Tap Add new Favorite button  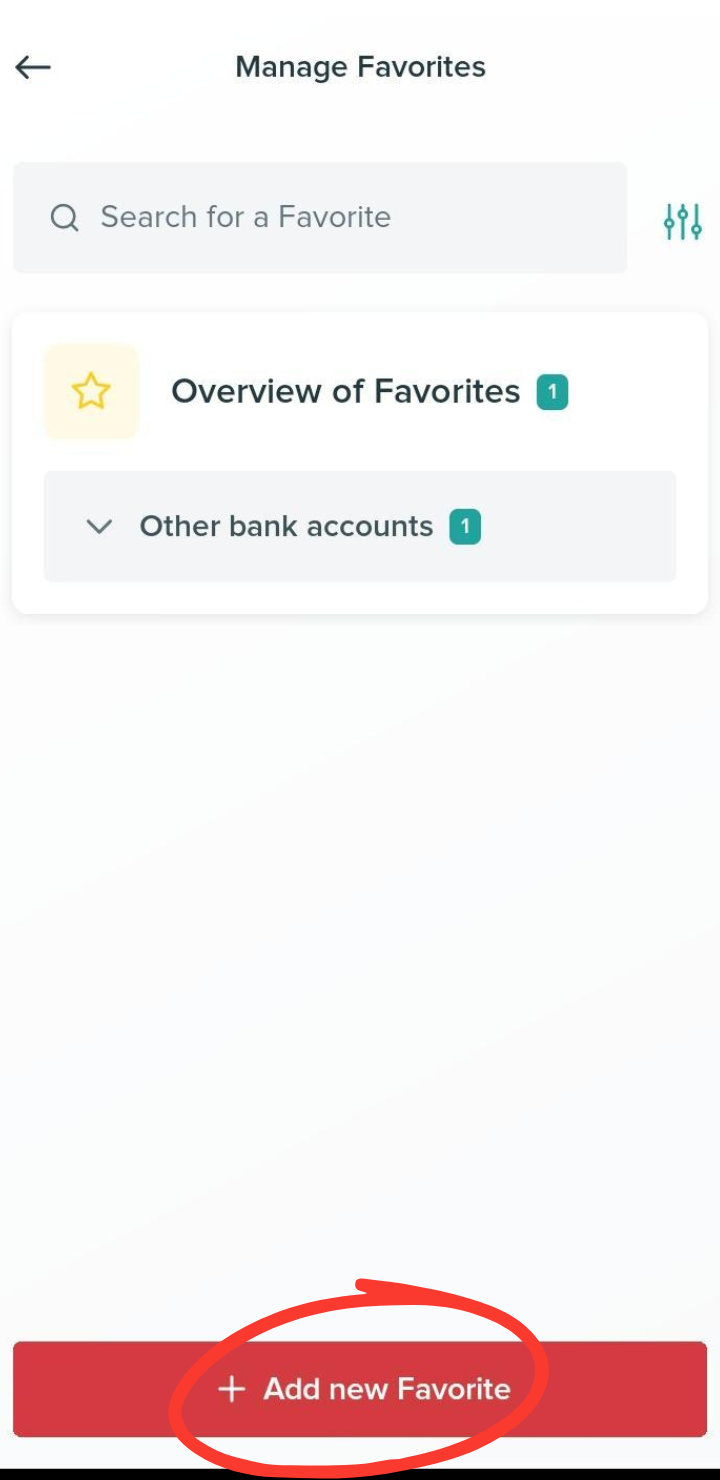[360, 1389]
